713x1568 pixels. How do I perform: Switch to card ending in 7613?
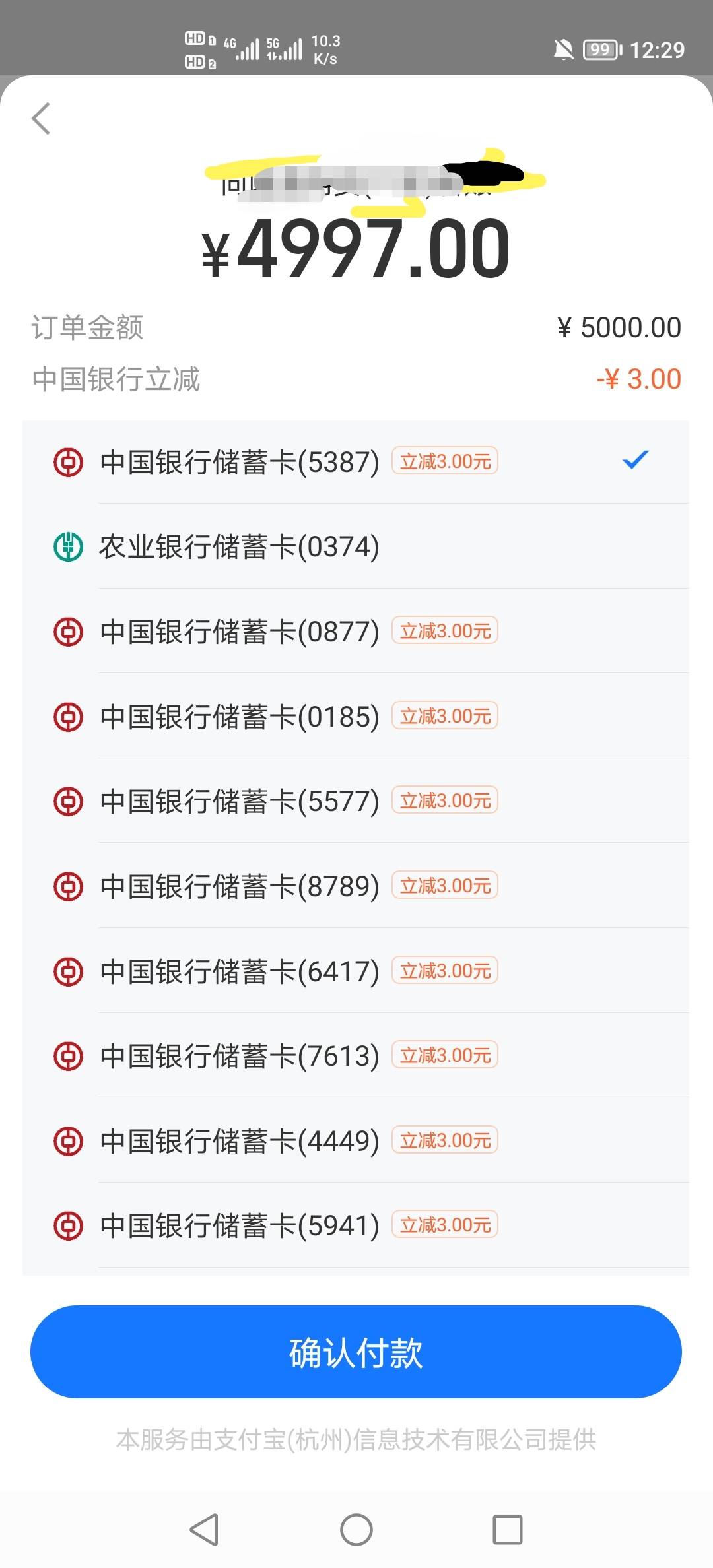[x=356, y=1055]
